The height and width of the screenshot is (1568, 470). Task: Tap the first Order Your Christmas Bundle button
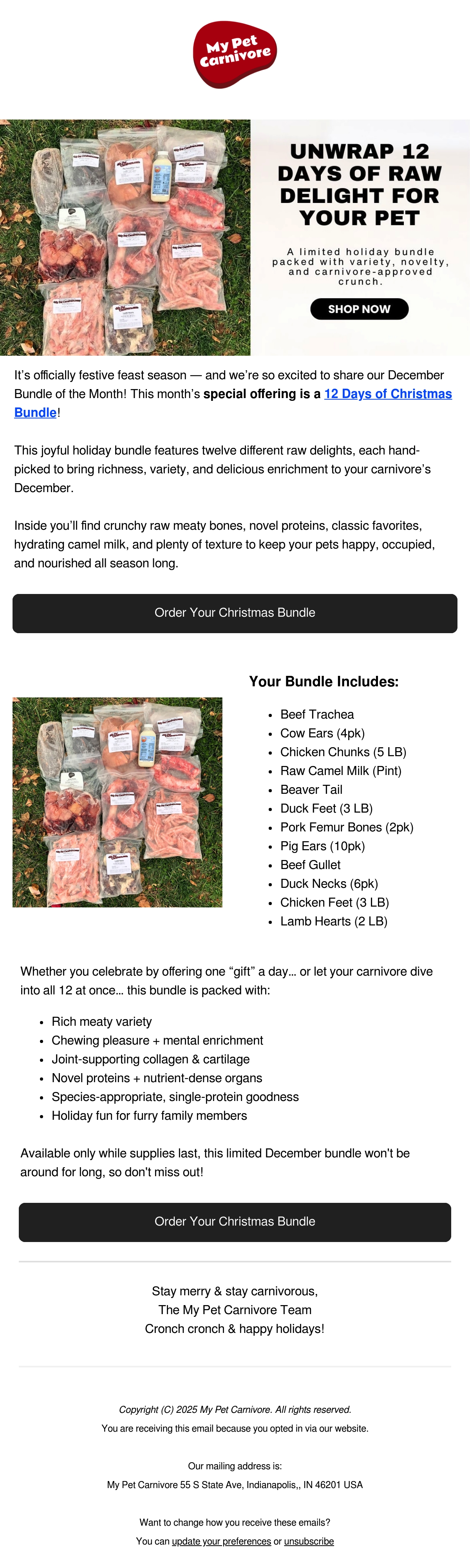pos(235,613)
